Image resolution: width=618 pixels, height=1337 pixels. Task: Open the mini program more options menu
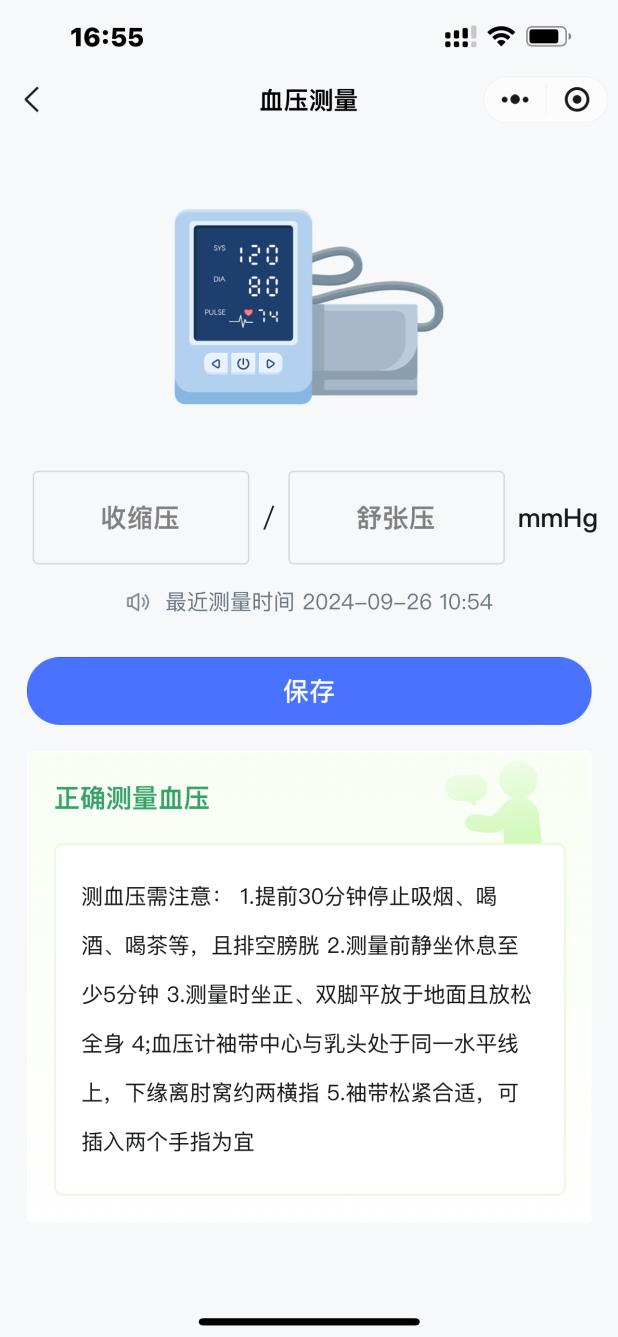tap(515, 100)
